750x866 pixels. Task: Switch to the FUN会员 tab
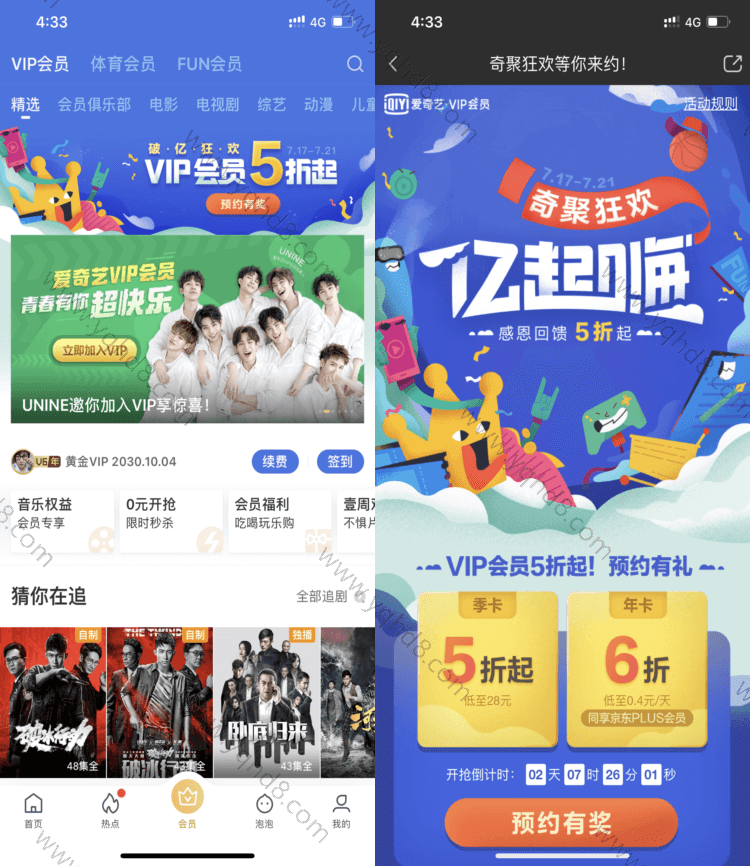pos(209,64)
